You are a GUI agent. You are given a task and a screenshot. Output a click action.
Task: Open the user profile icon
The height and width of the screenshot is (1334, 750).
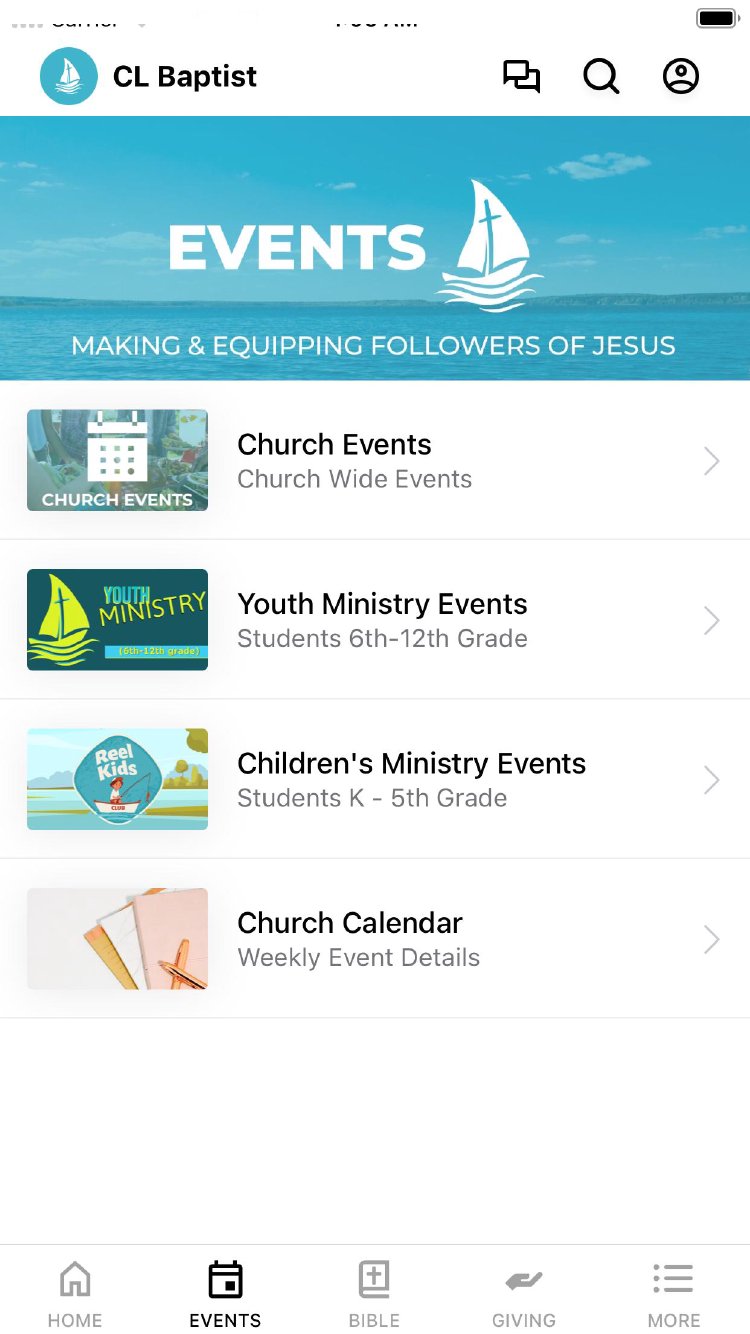tap(681, 77)
